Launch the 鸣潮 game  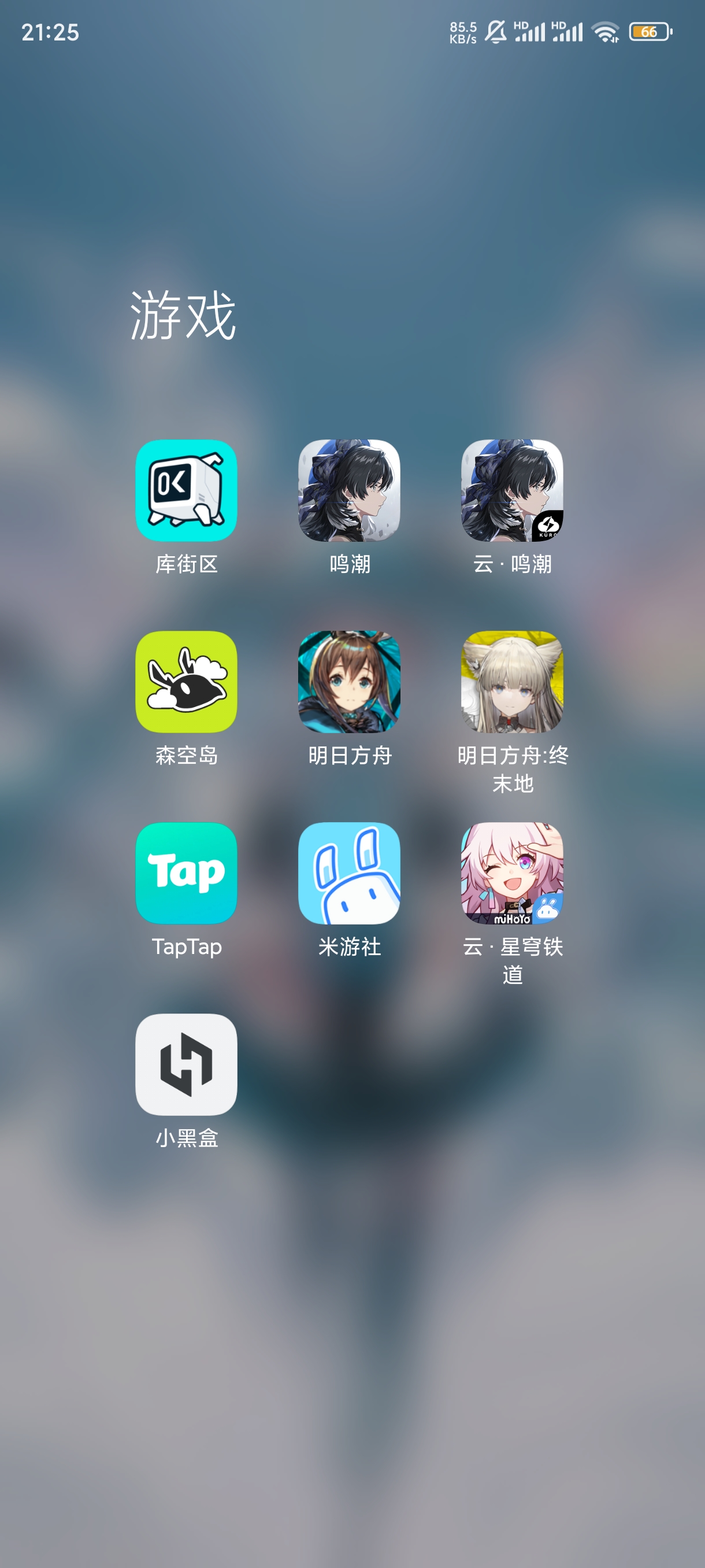[349, 491]
